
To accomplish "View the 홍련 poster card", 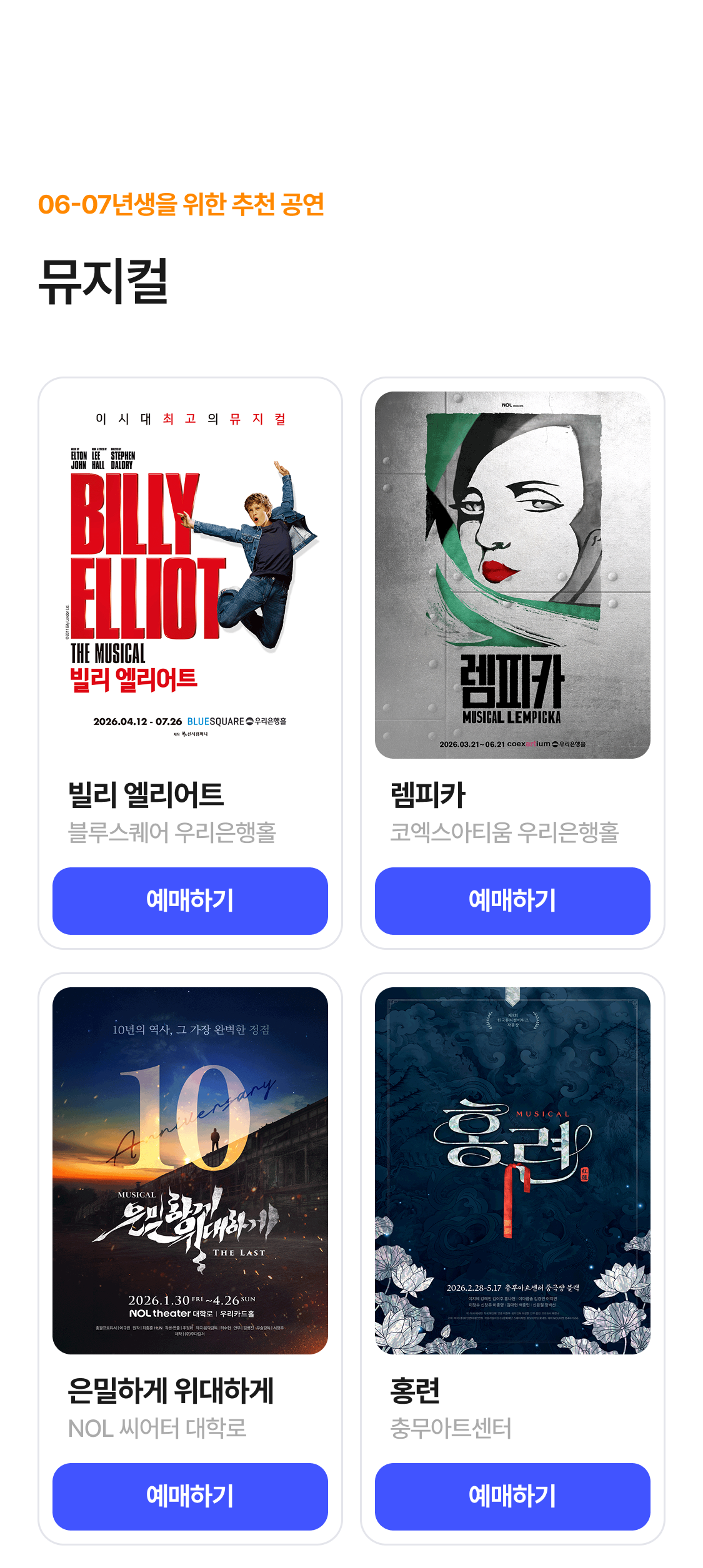I will point(512,1170).
